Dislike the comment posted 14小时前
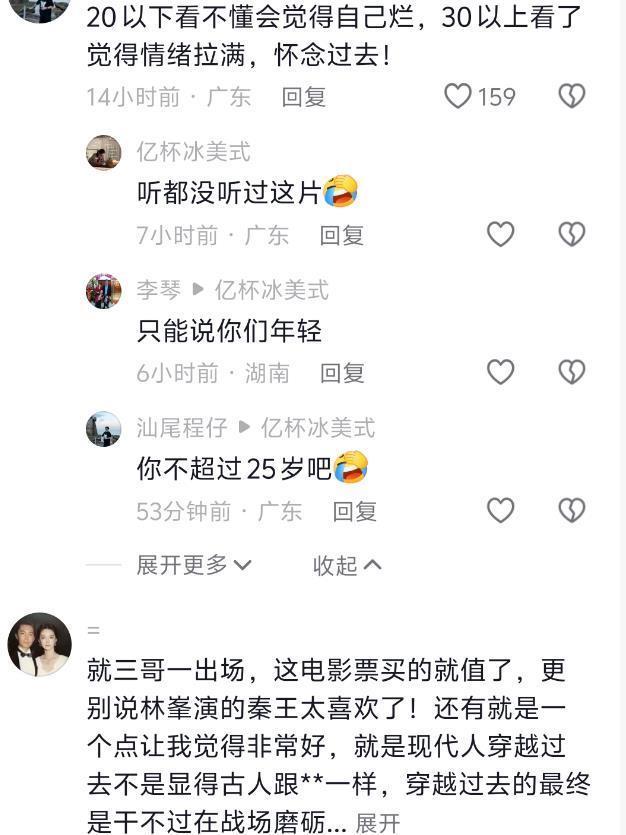 [571, 97]
